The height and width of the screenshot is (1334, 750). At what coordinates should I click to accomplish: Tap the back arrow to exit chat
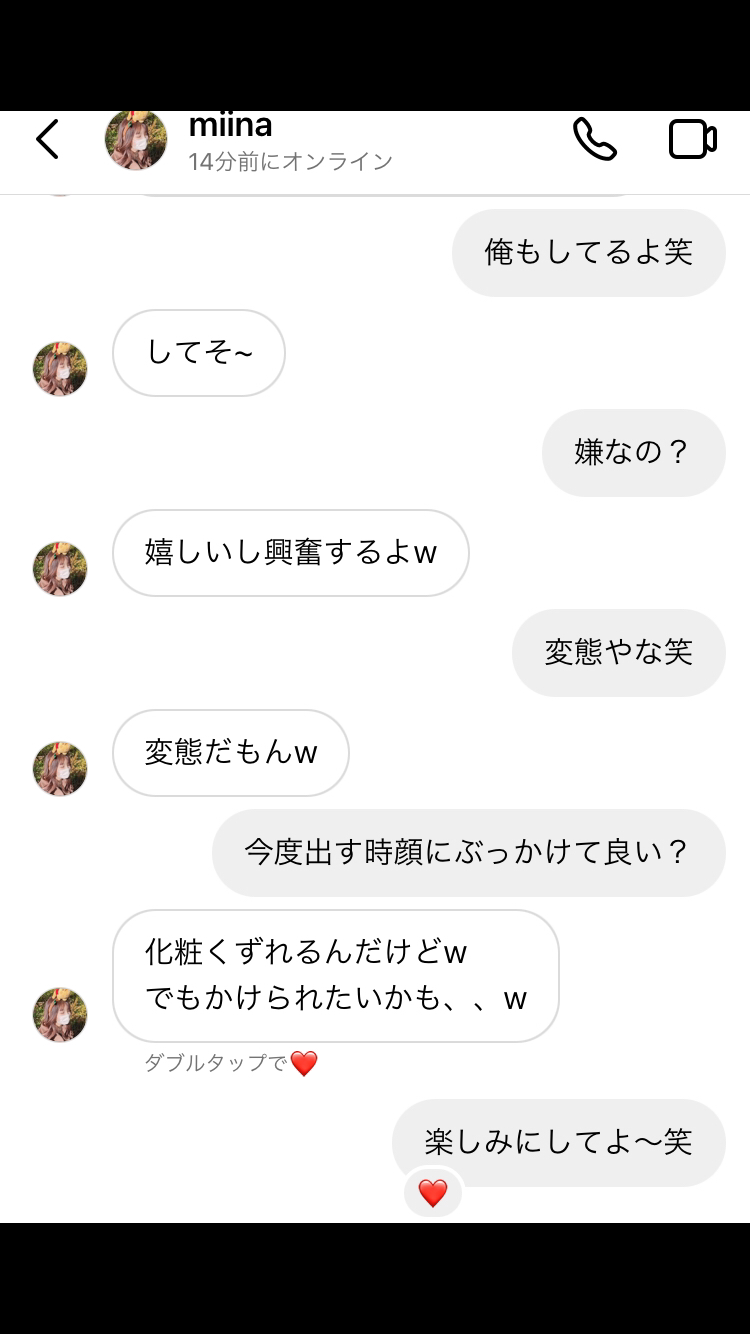tap(47, 140)
